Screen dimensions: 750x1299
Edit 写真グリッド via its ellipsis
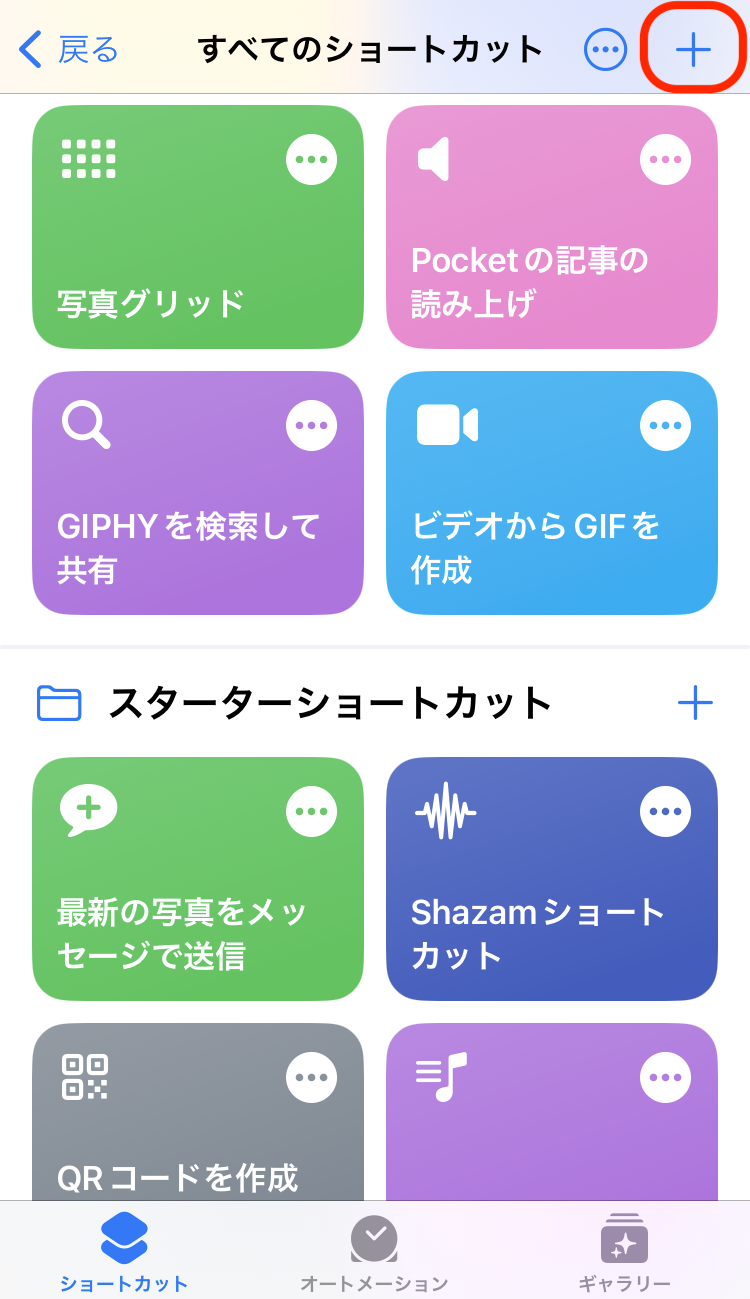(x=312, y=160)
